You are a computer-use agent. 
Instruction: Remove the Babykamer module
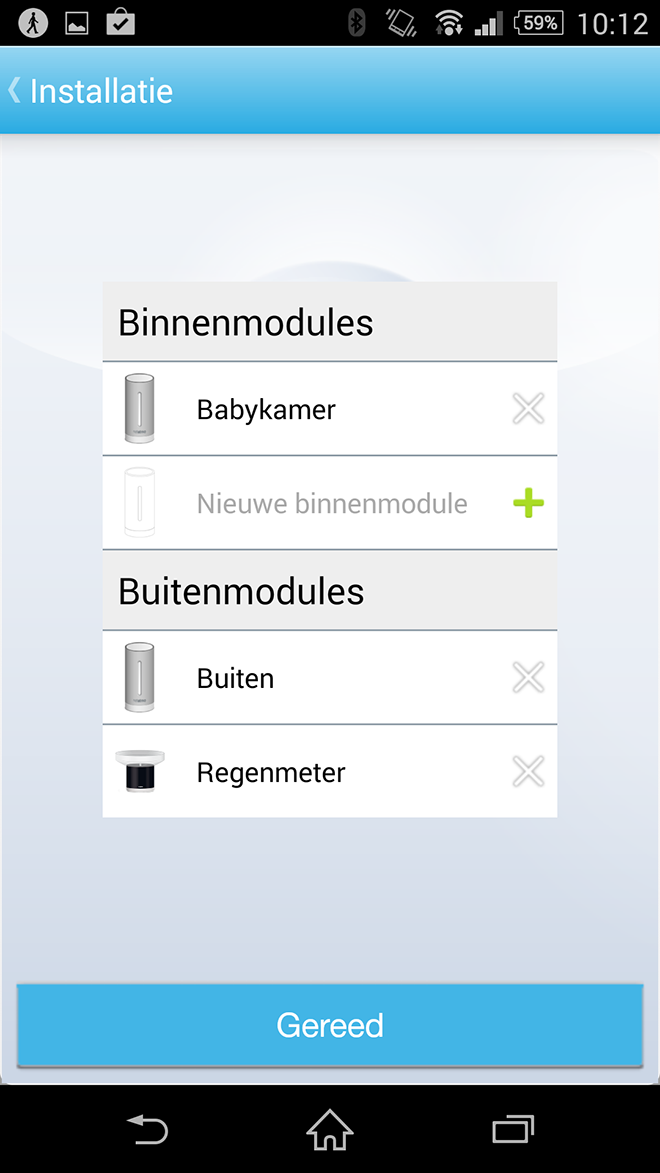[528, 409]
